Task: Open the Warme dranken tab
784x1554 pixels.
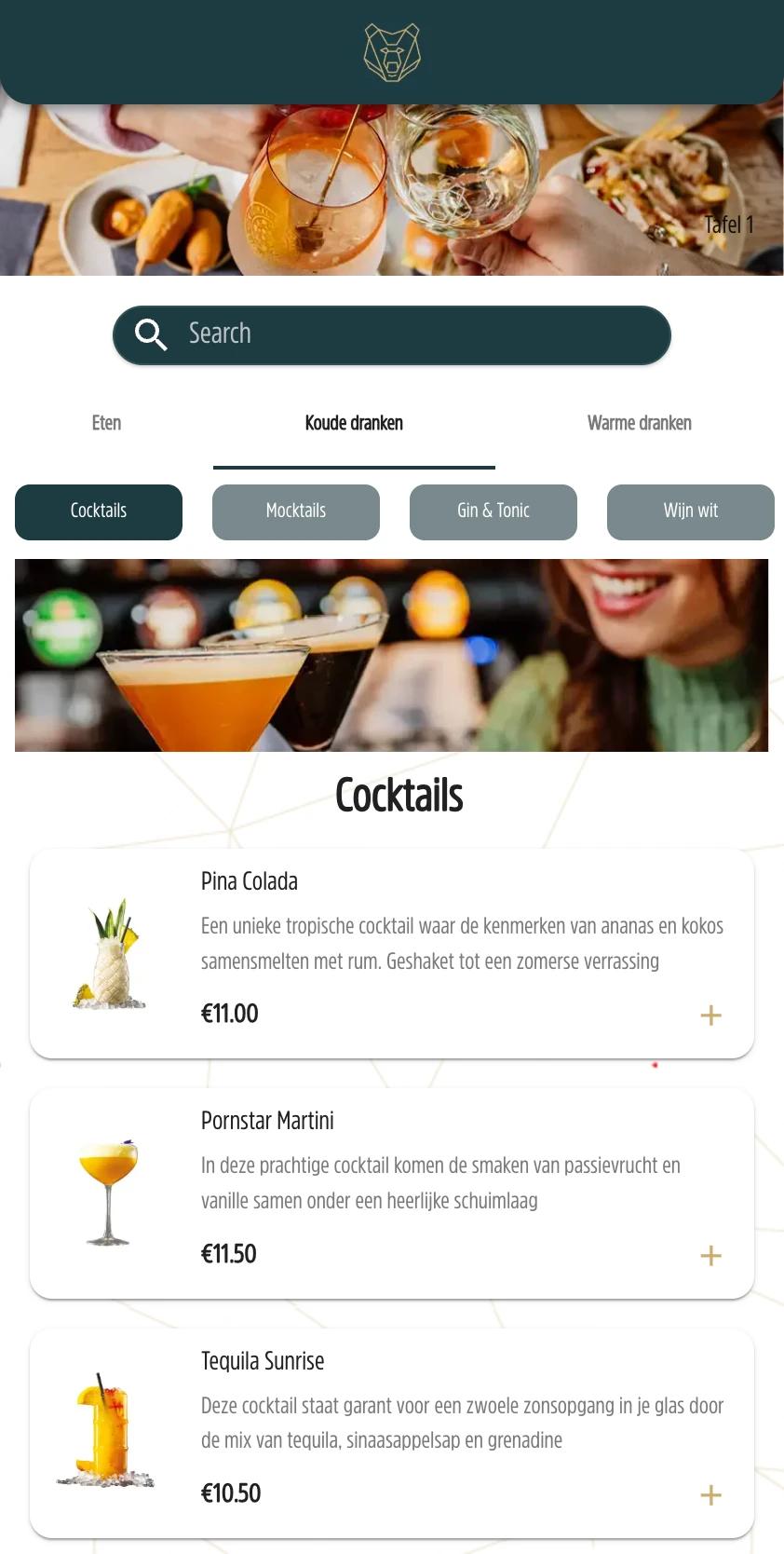Action: (639, 423)
